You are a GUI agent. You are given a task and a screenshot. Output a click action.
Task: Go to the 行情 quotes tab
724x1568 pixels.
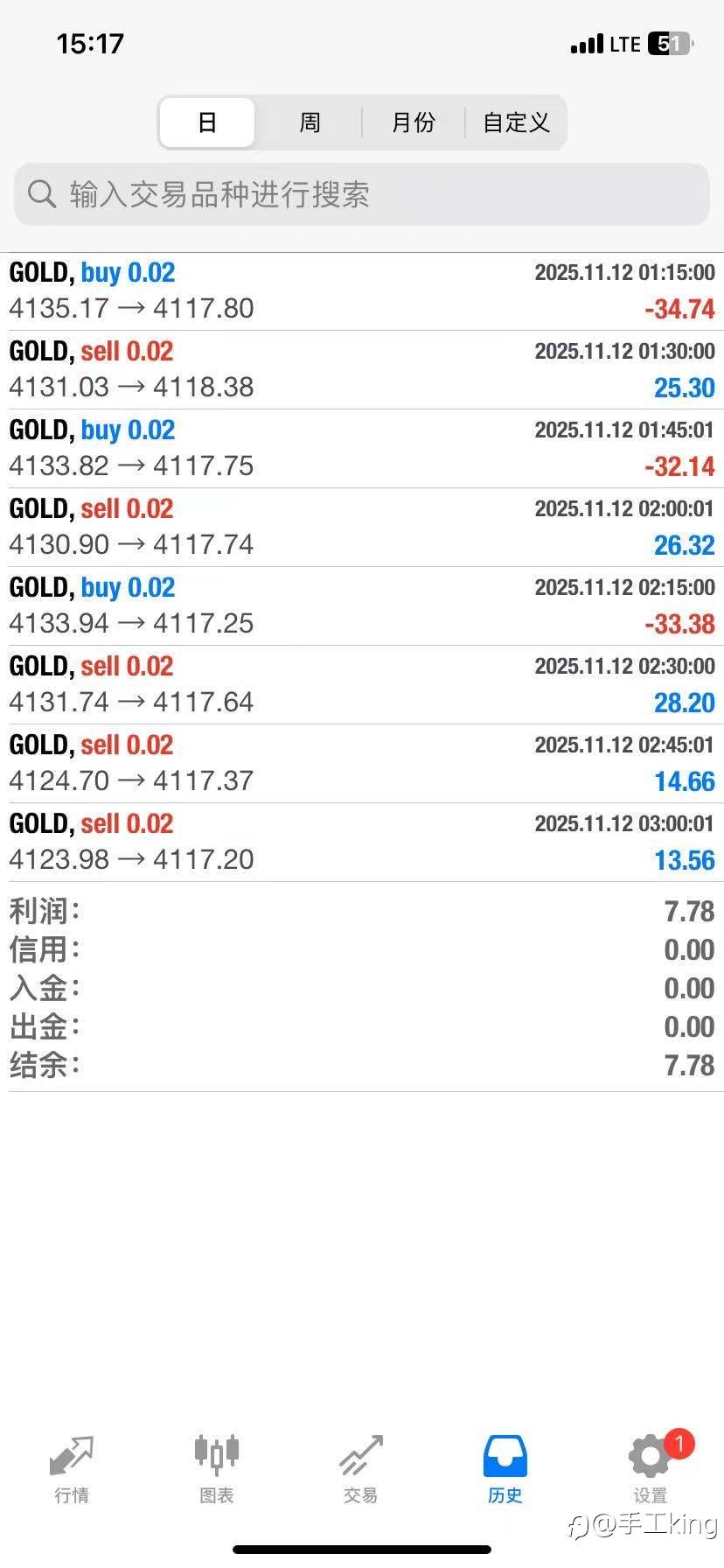(x=72, y=1469)
